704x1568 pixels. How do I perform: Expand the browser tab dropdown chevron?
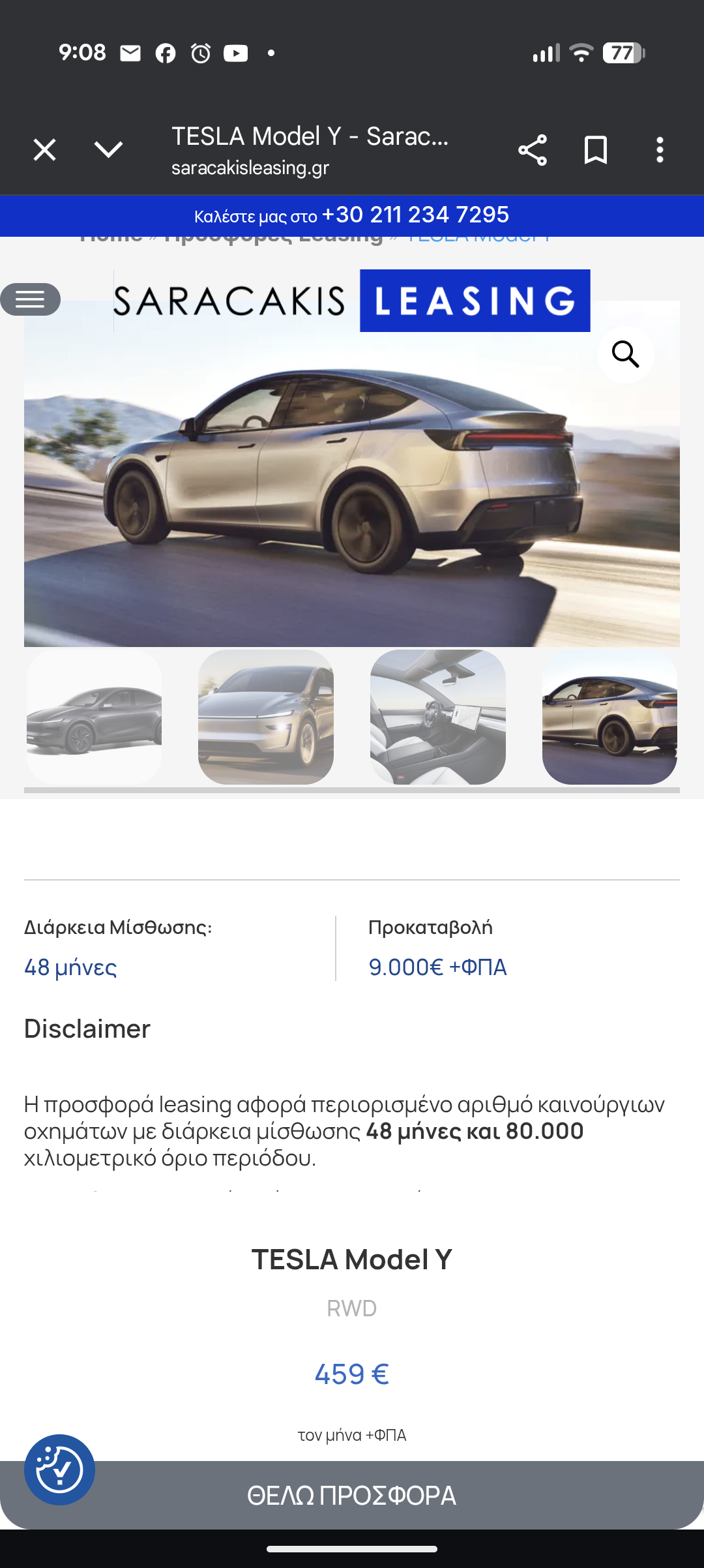click(x=108, y=150)
